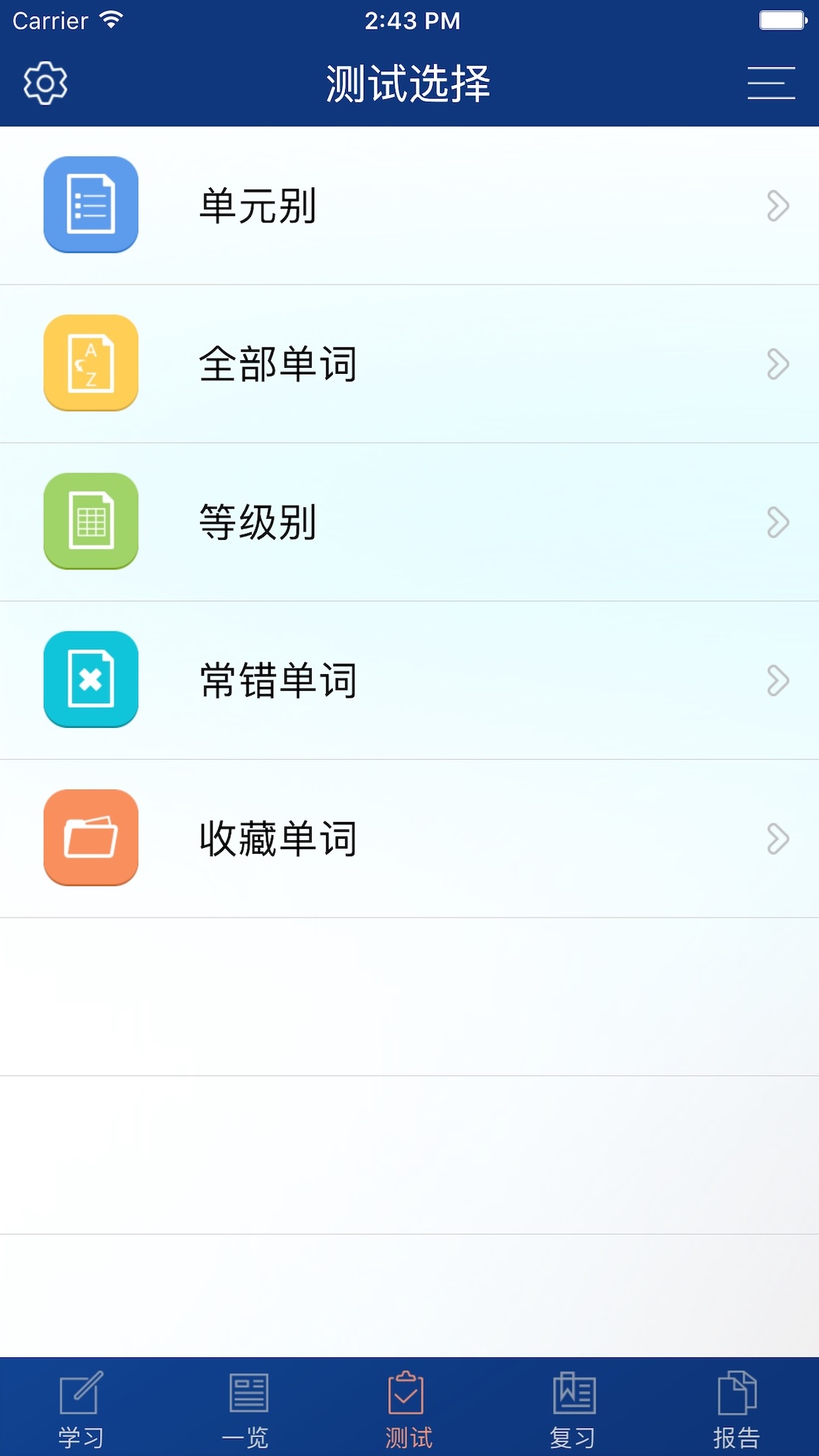Open the settings gear
Image resolution: width=819 pixels, height=1456 pixels.
(45, 83)
